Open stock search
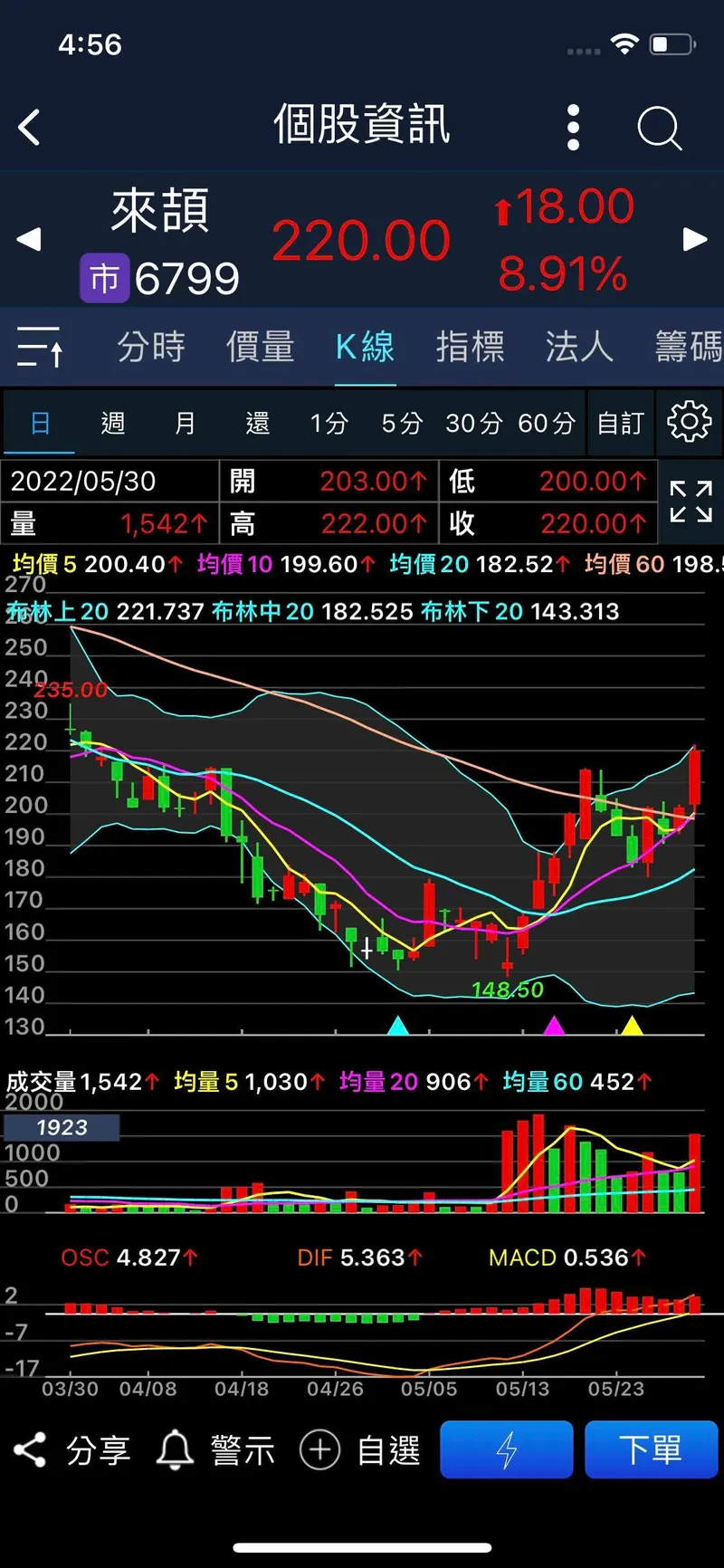Screen dimensions: 724x1568 tap(659, 127)
